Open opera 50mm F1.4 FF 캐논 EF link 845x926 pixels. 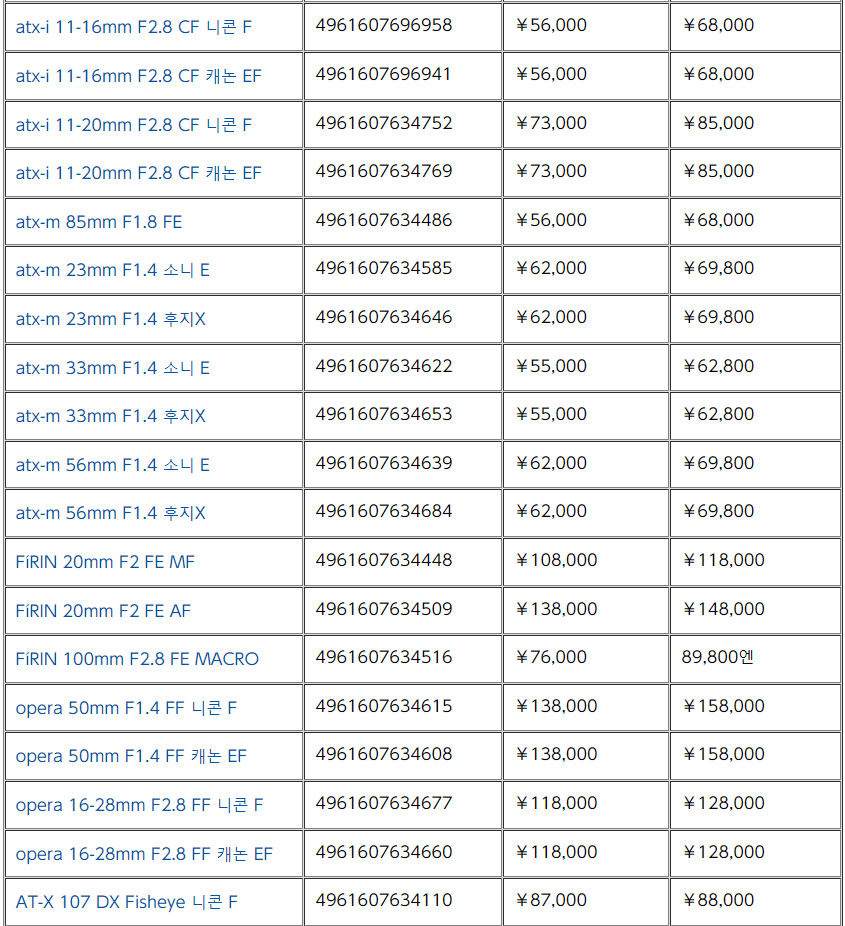click(x=131, y=756)
